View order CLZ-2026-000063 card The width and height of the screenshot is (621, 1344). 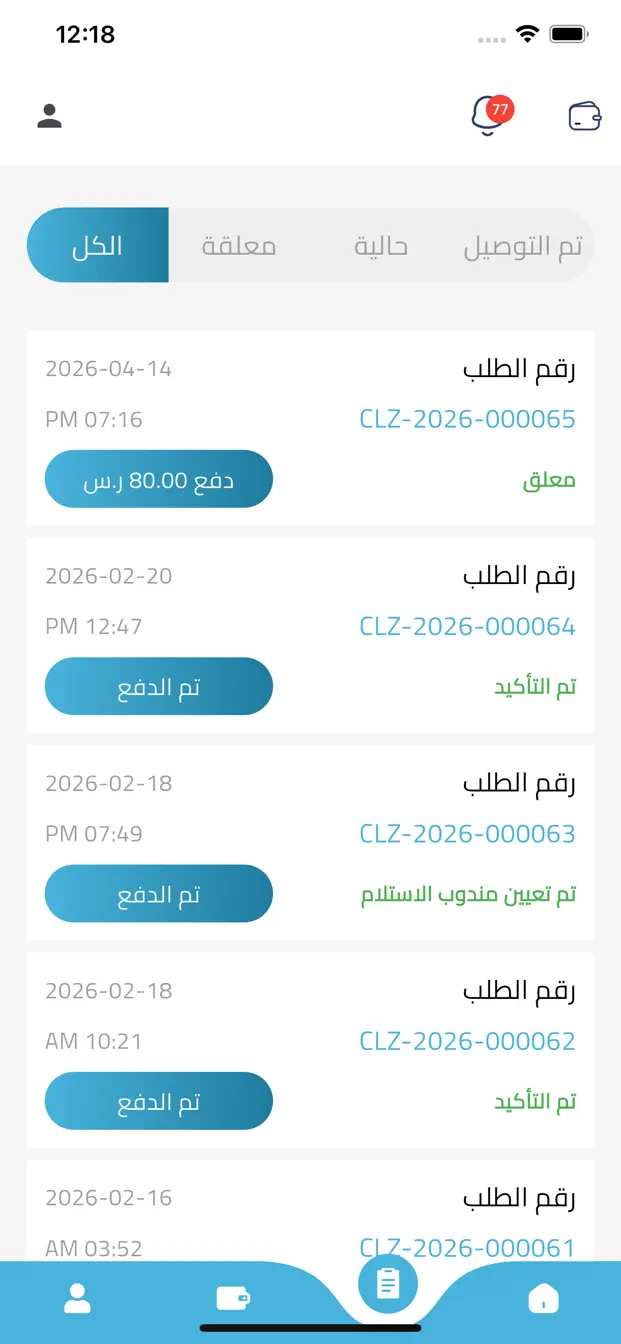tap(311, 842)
